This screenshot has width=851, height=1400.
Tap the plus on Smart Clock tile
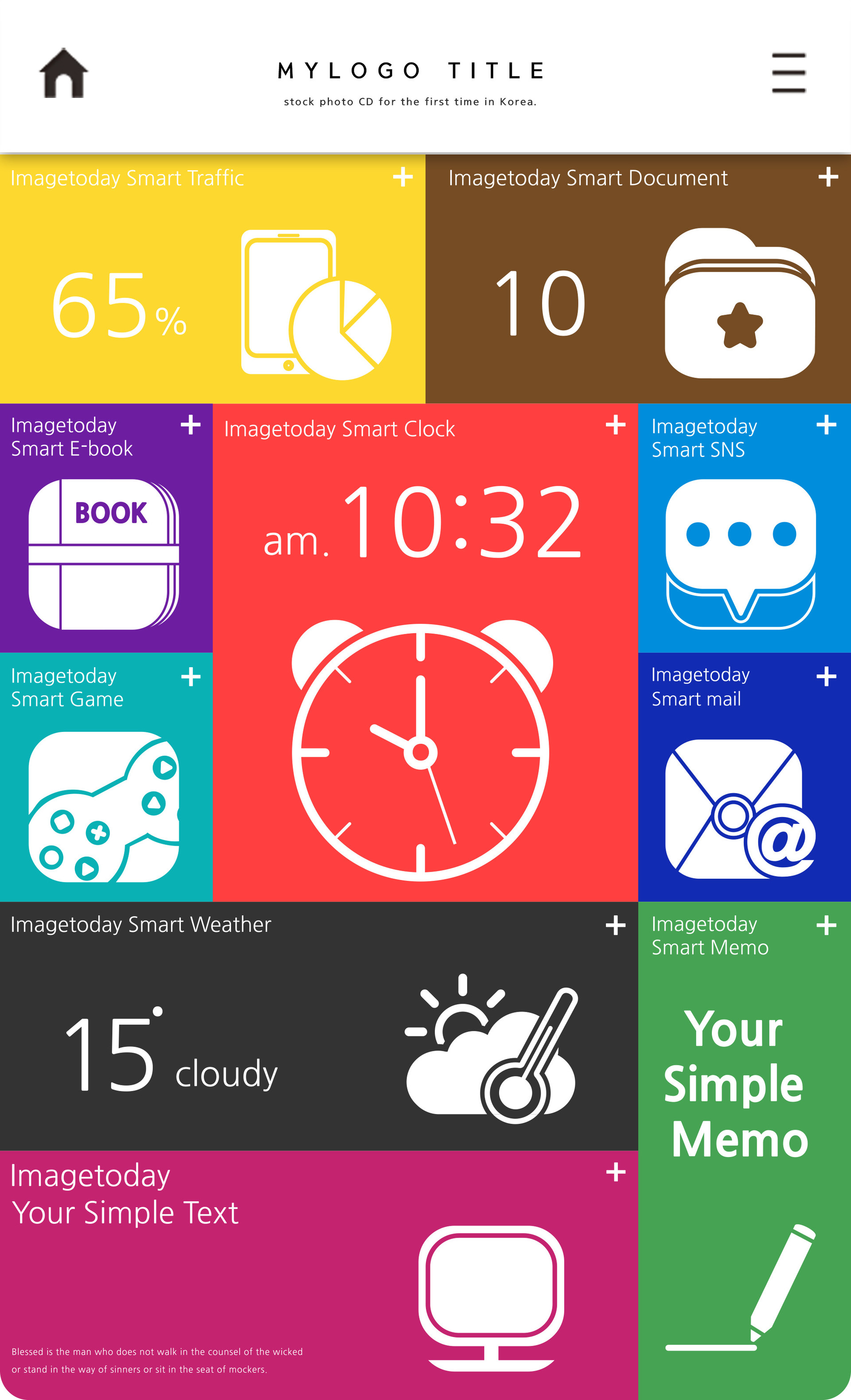pos(616,424)
